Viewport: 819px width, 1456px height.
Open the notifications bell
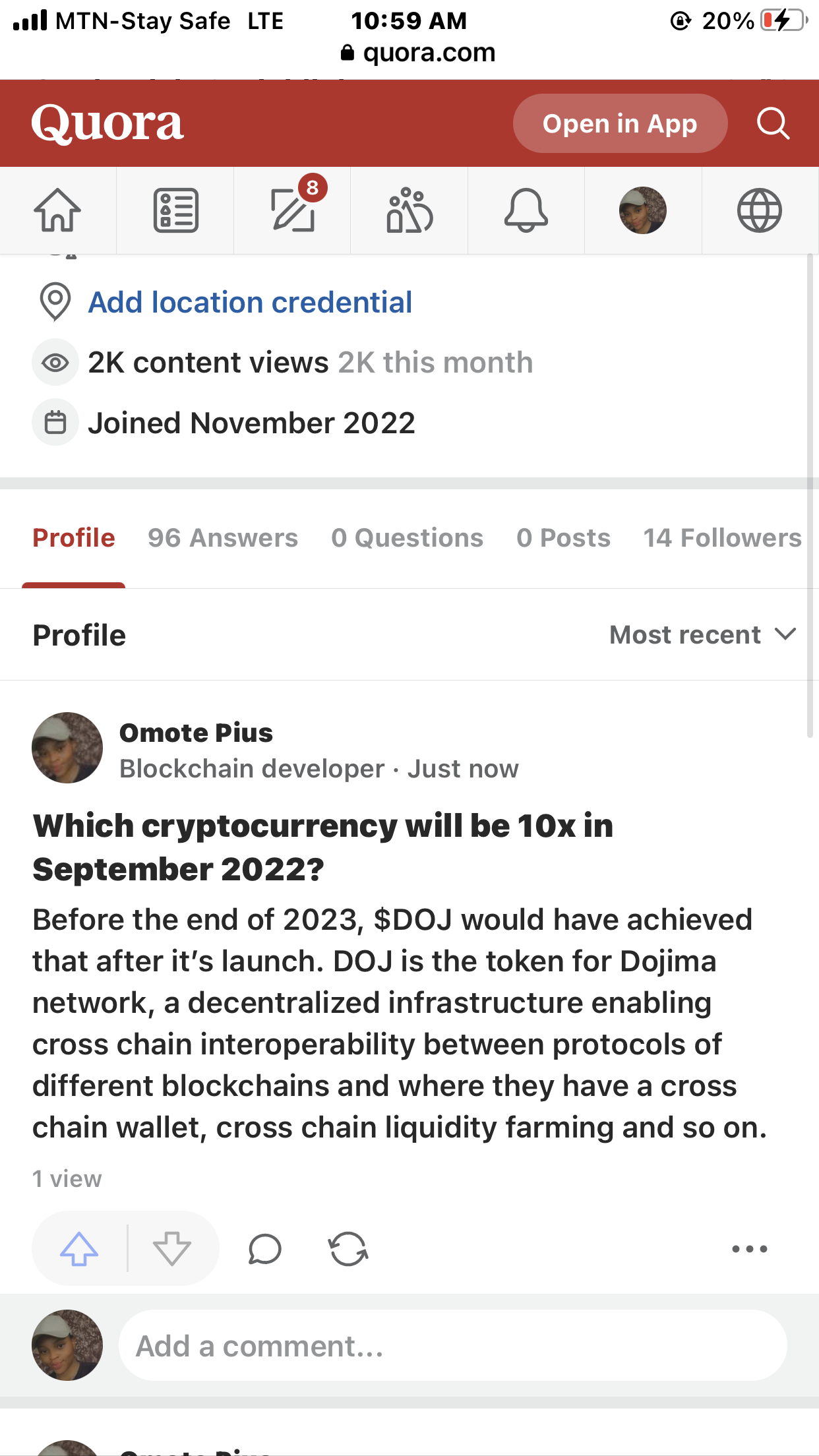click(526, 210)
